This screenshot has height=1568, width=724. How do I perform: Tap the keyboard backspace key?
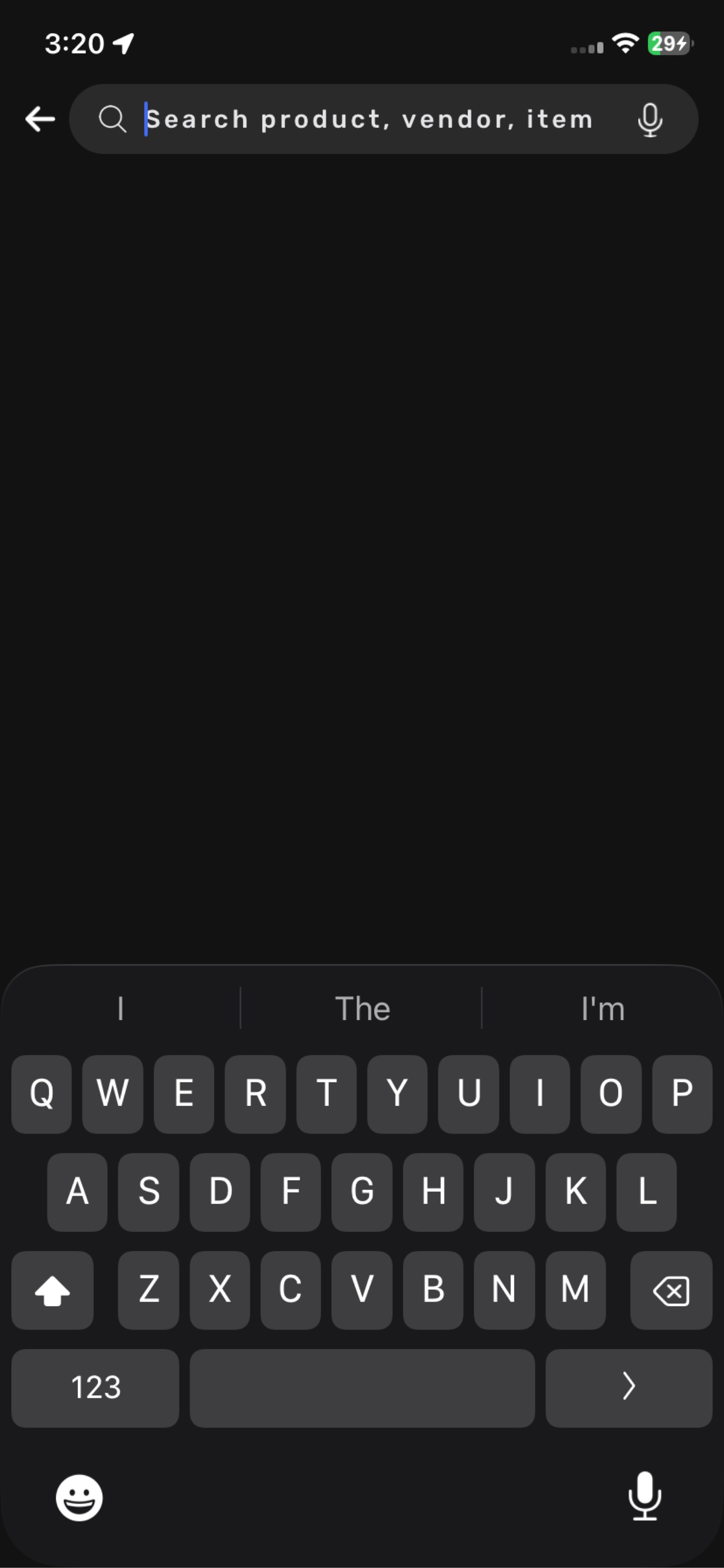click(x=671, y=1290)
